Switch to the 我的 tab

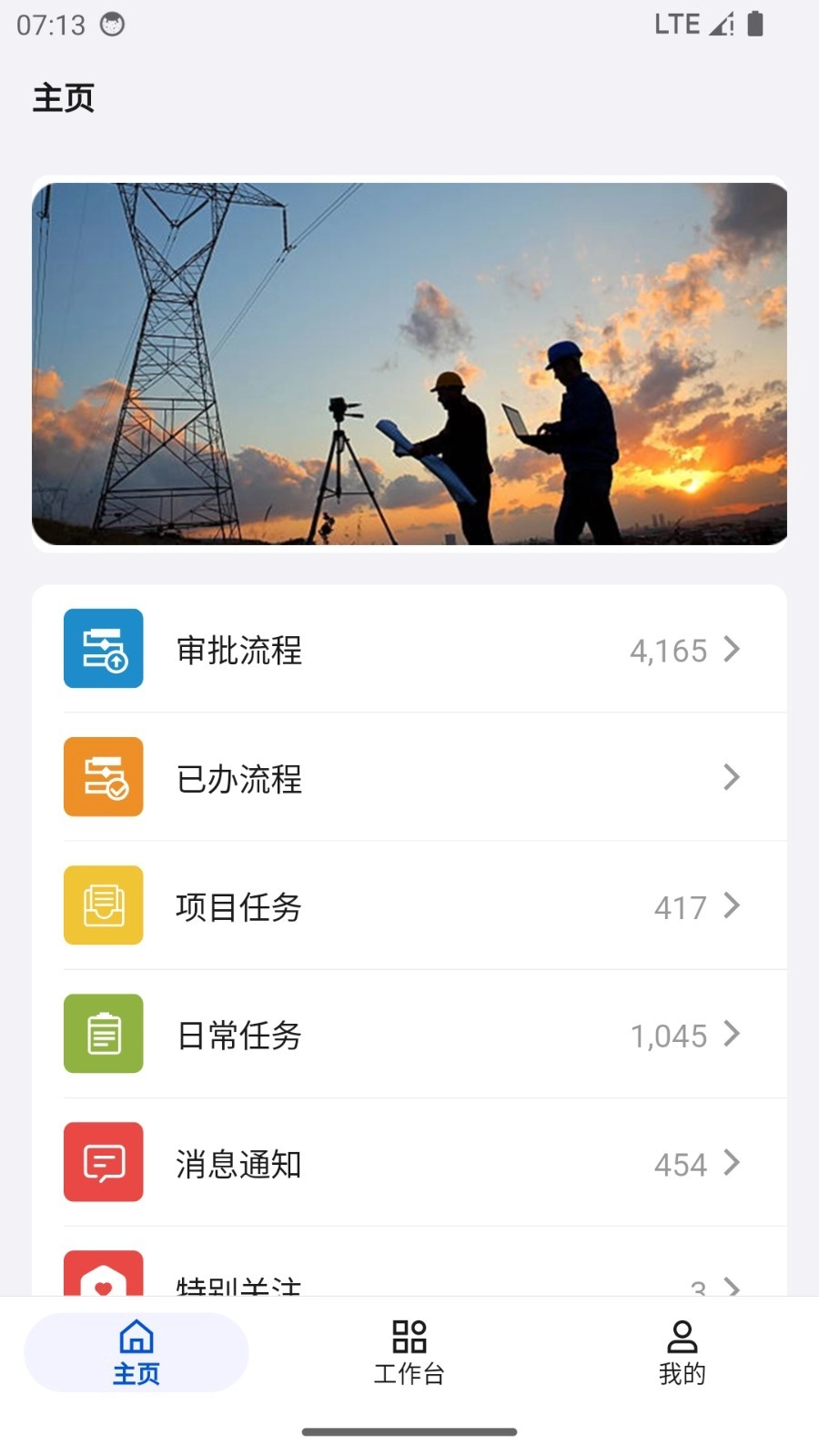[682, 1352]
